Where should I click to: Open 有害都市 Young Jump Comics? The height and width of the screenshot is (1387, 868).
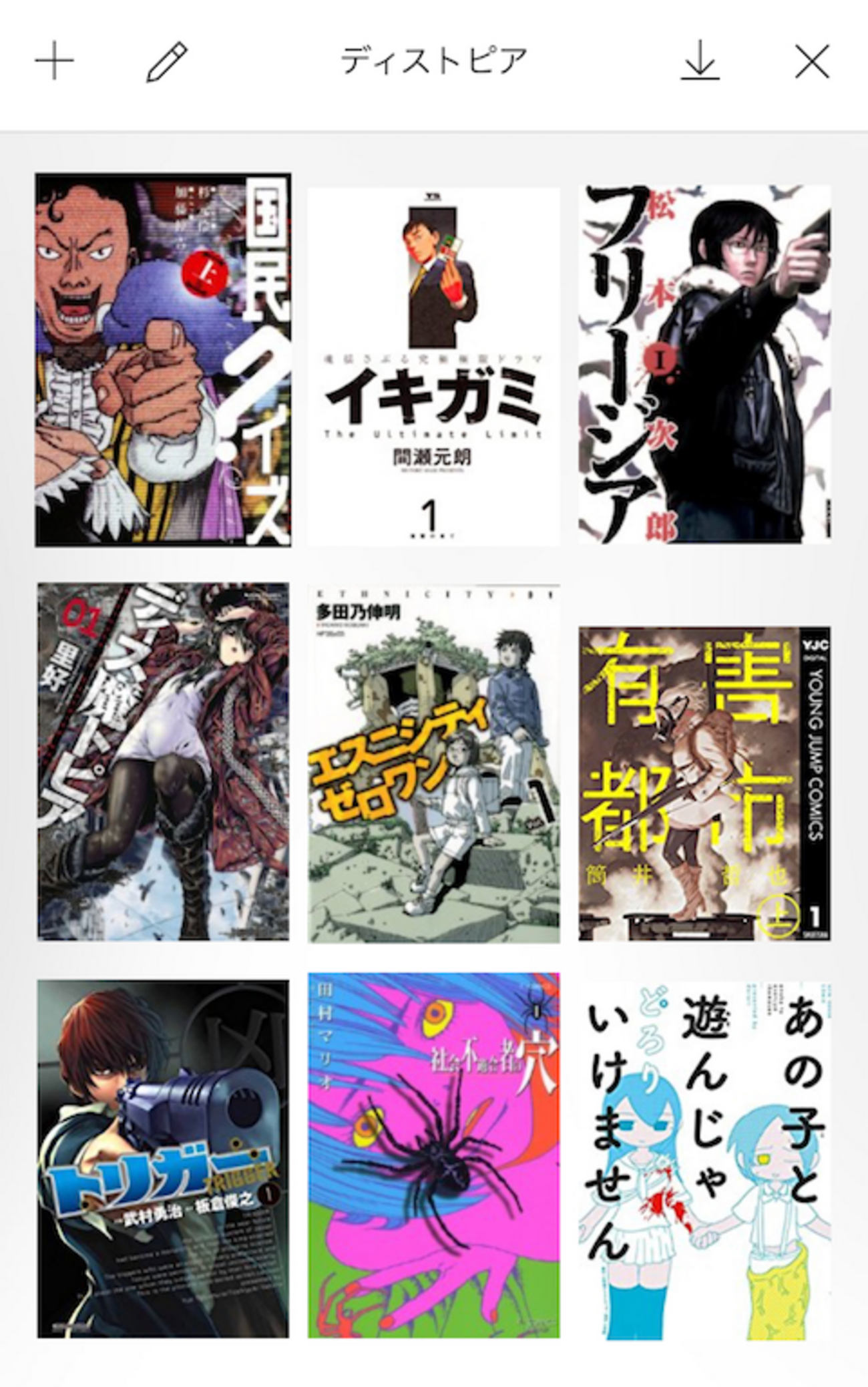point(704,783)
